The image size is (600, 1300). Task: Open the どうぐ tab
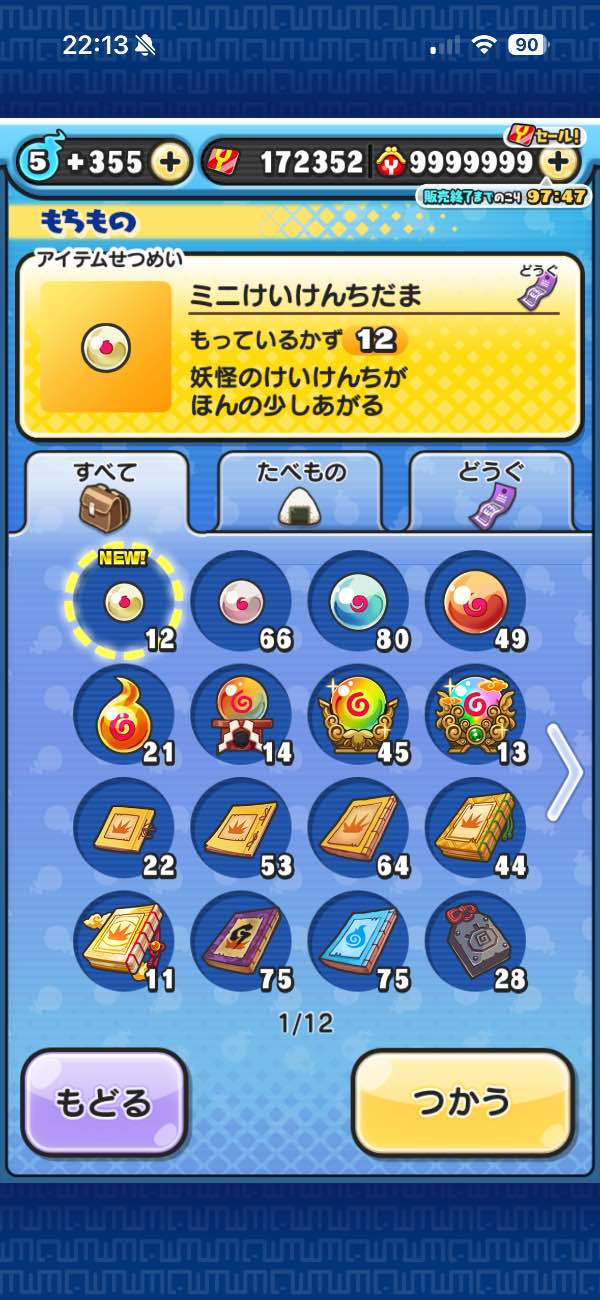[x=491, y=491]
